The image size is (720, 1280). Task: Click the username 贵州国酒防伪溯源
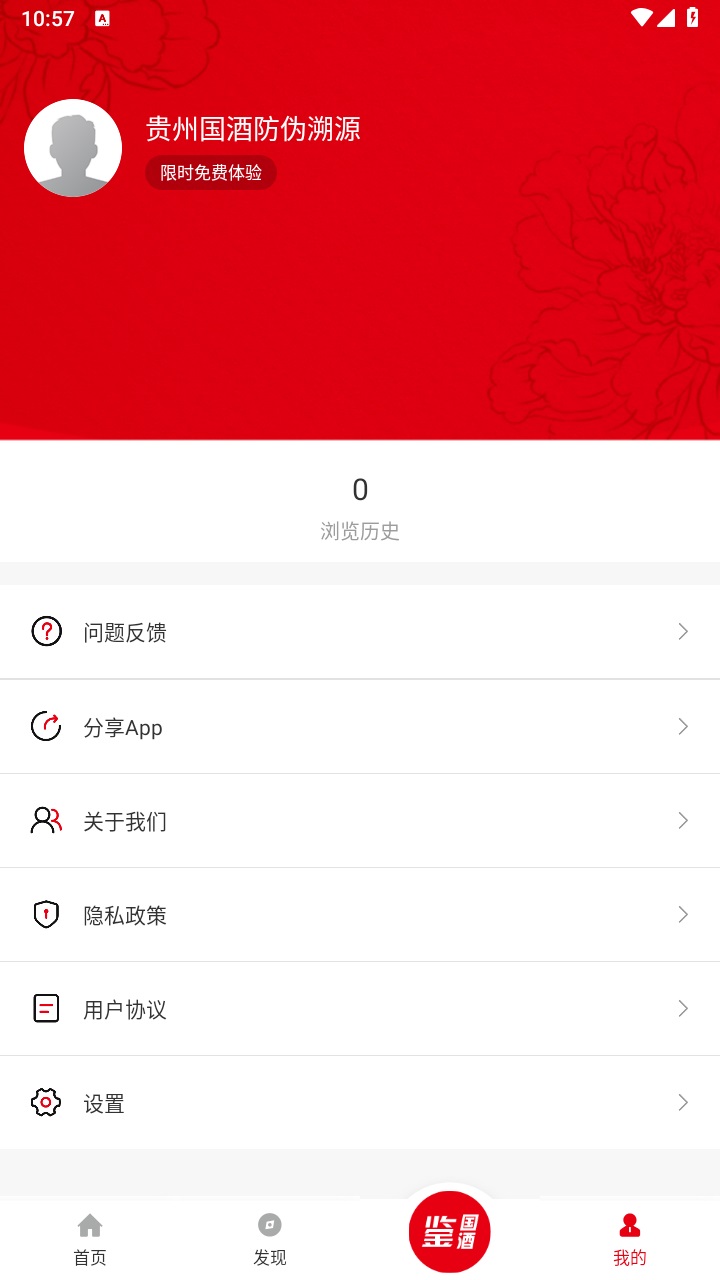252,130
